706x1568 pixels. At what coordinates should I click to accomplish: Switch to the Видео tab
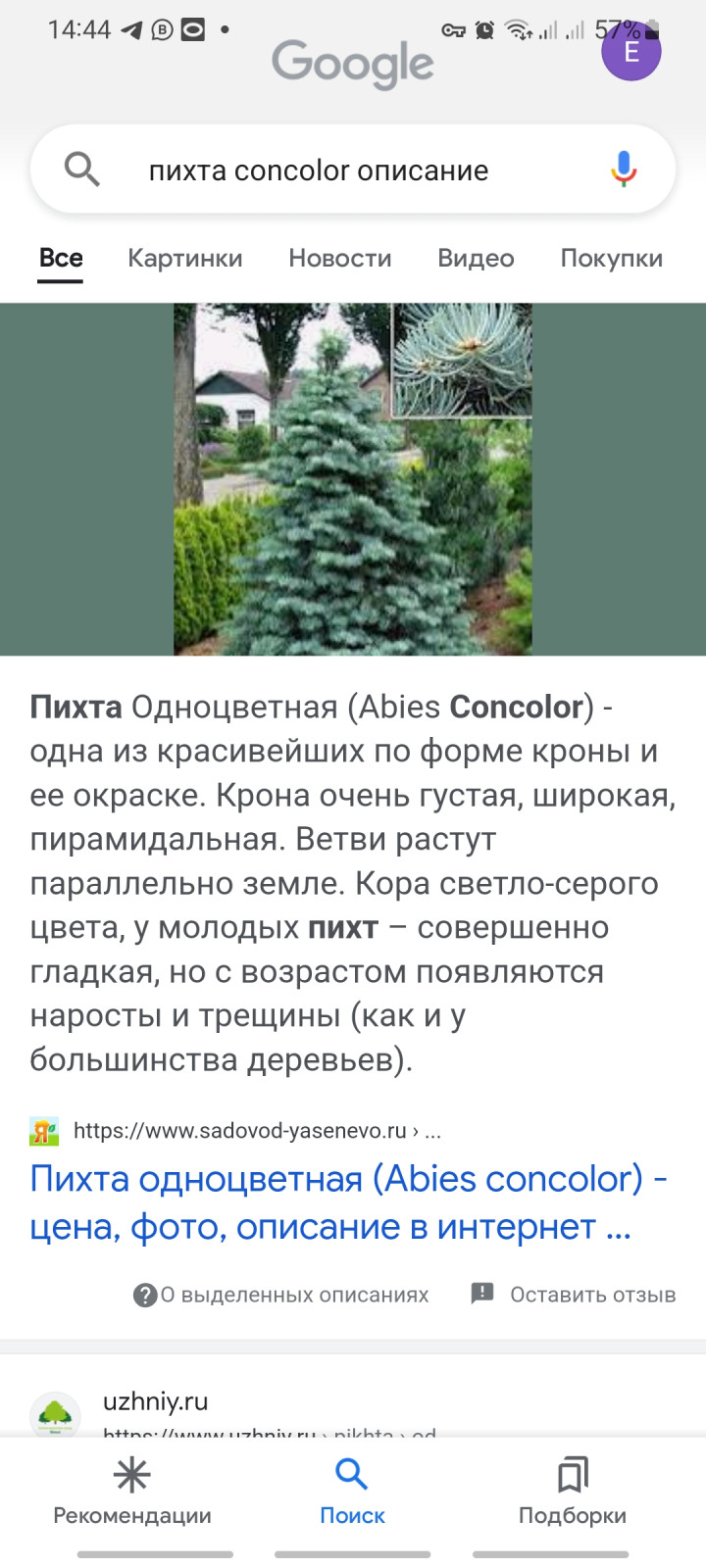pyautogui.click(x=476, y=258)
